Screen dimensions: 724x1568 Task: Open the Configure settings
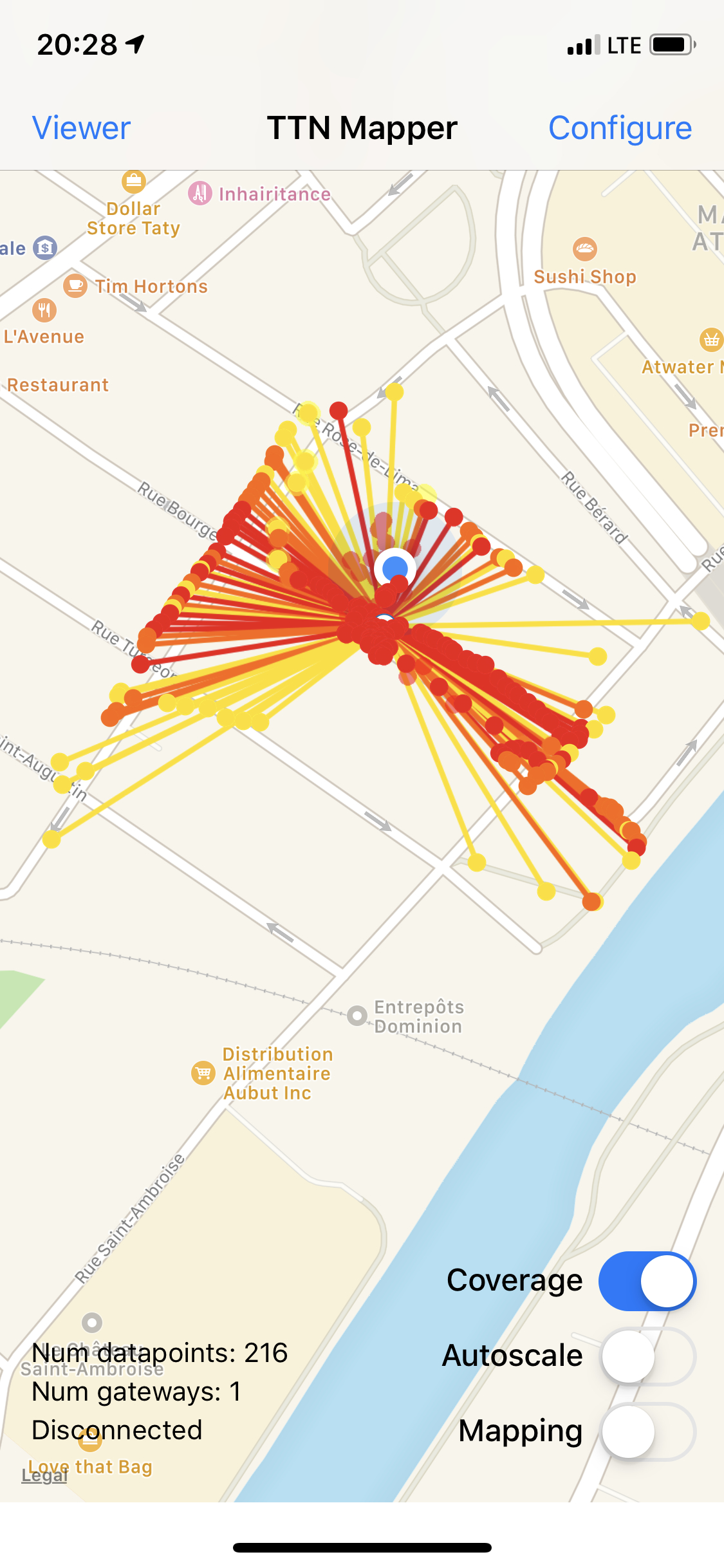pyautogui.click(x=620, y=128)
